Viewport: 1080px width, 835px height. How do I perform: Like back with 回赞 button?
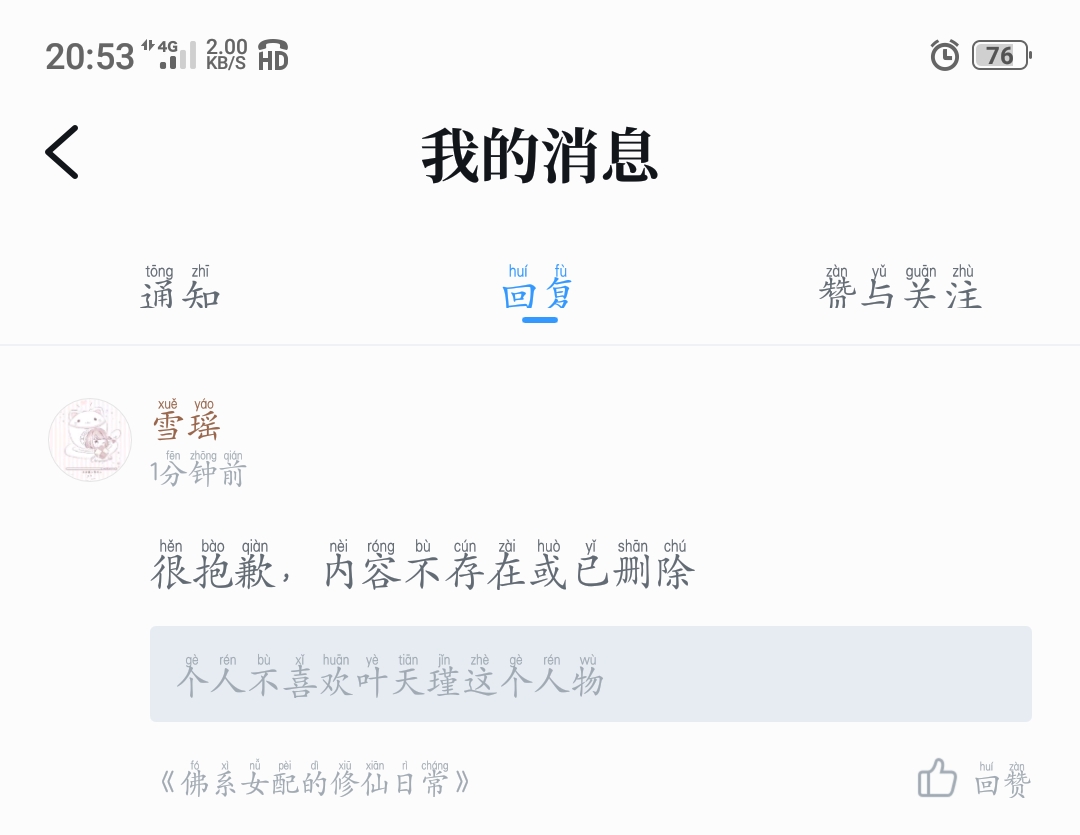(974, 779)
